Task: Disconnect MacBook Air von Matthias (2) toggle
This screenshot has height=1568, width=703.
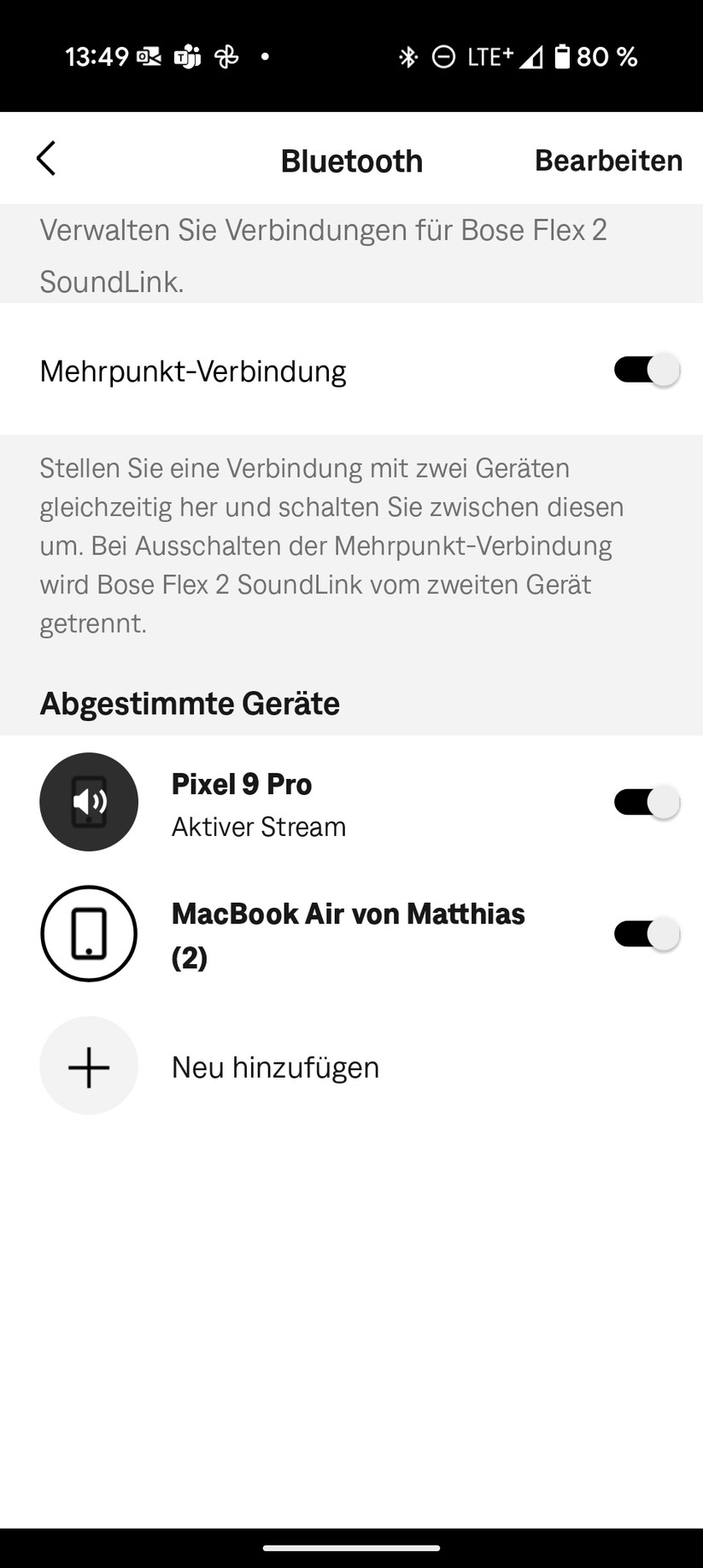Action: pos(646,933)
